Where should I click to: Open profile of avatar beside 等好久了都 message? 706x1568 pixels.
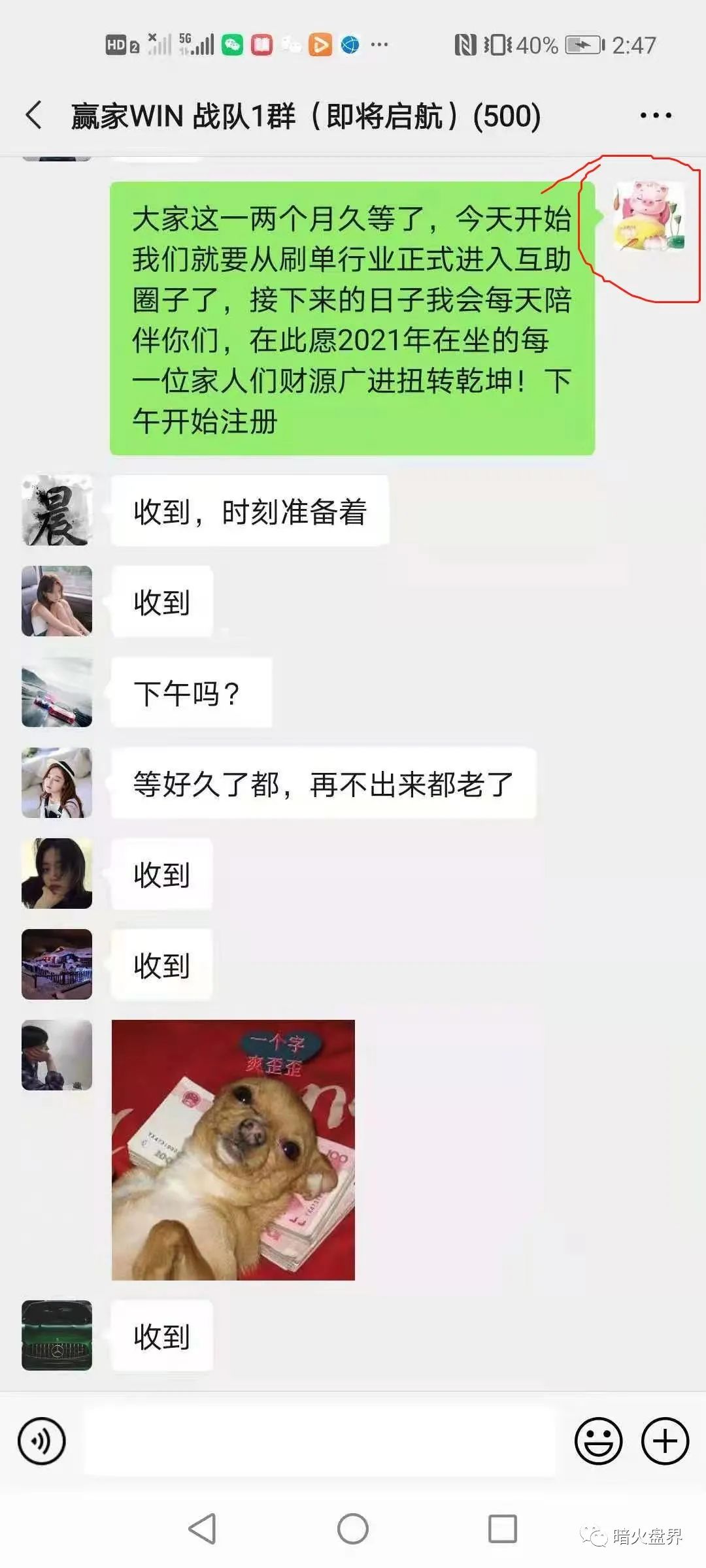pos(57,783)
